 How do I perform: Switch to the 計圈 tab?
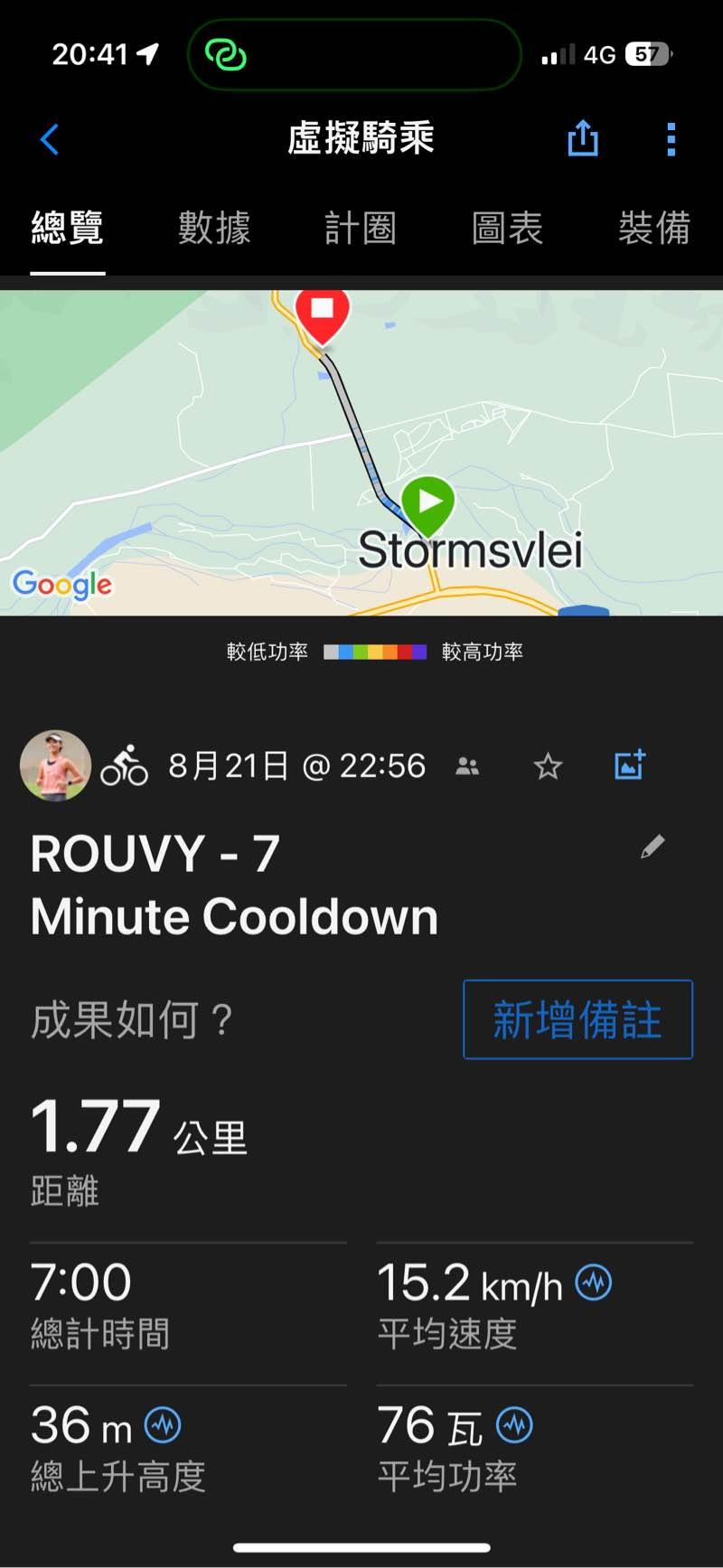tap(361, 228)
